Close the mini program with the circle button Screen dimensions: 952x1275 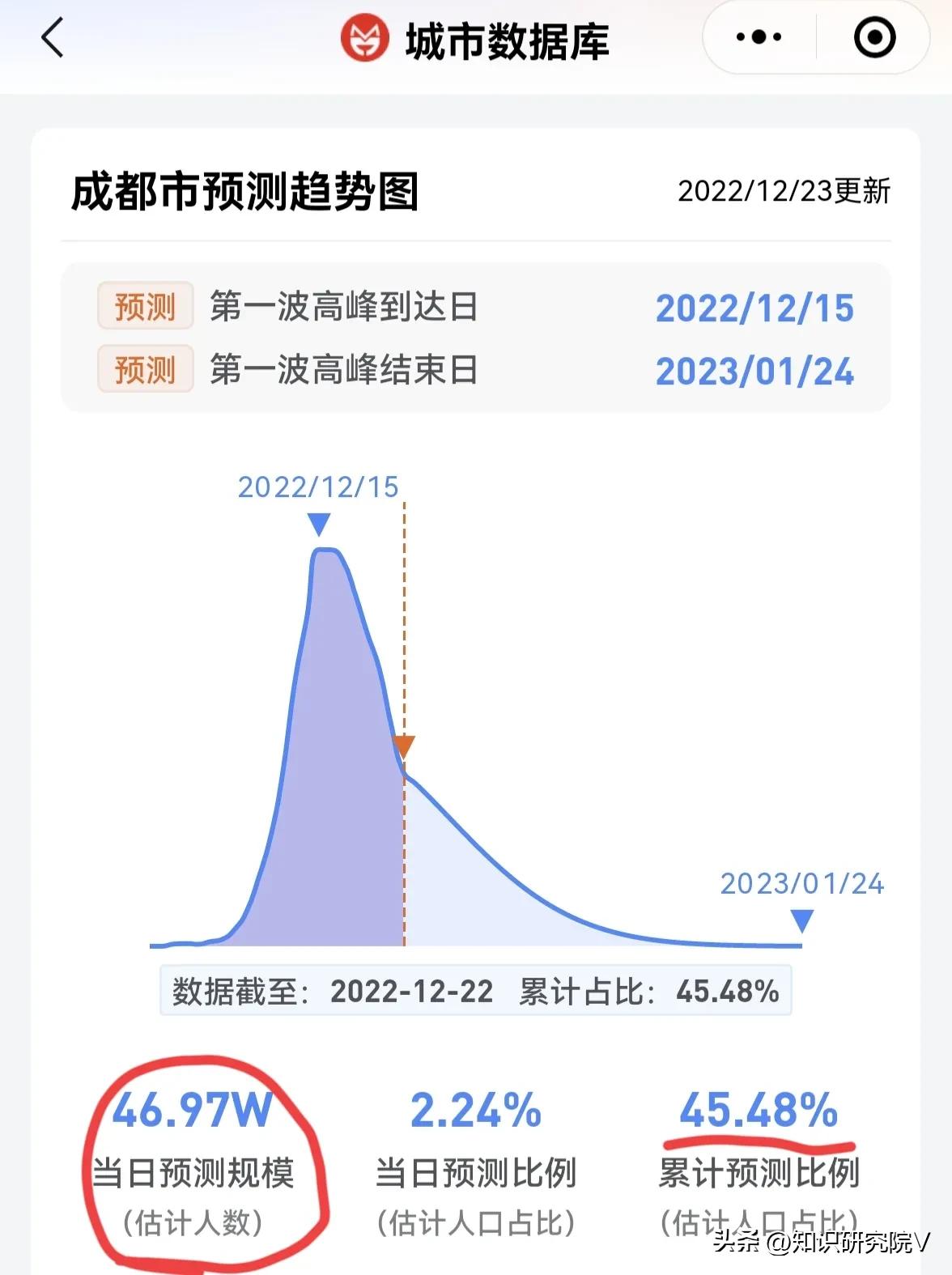pos(875,37)
